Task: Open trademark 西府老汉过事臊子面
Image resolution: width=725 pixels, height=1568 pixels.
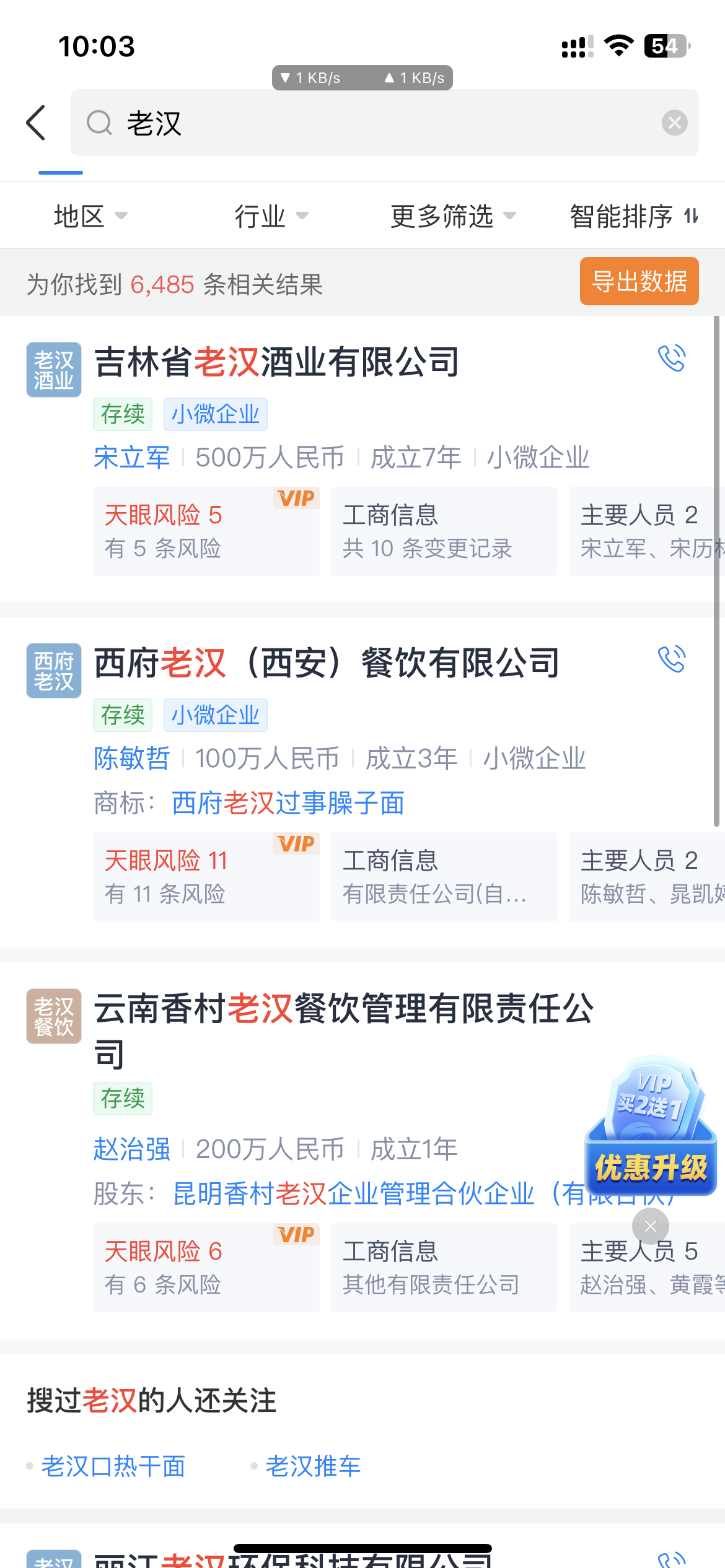Action: point(288,803)
